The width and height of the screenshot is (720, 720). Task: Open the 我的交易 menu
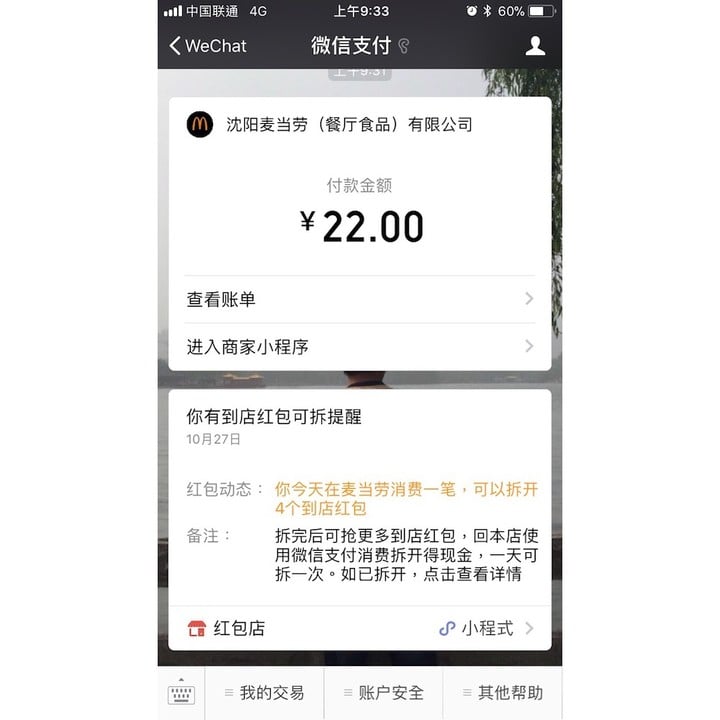click(264, 693)
